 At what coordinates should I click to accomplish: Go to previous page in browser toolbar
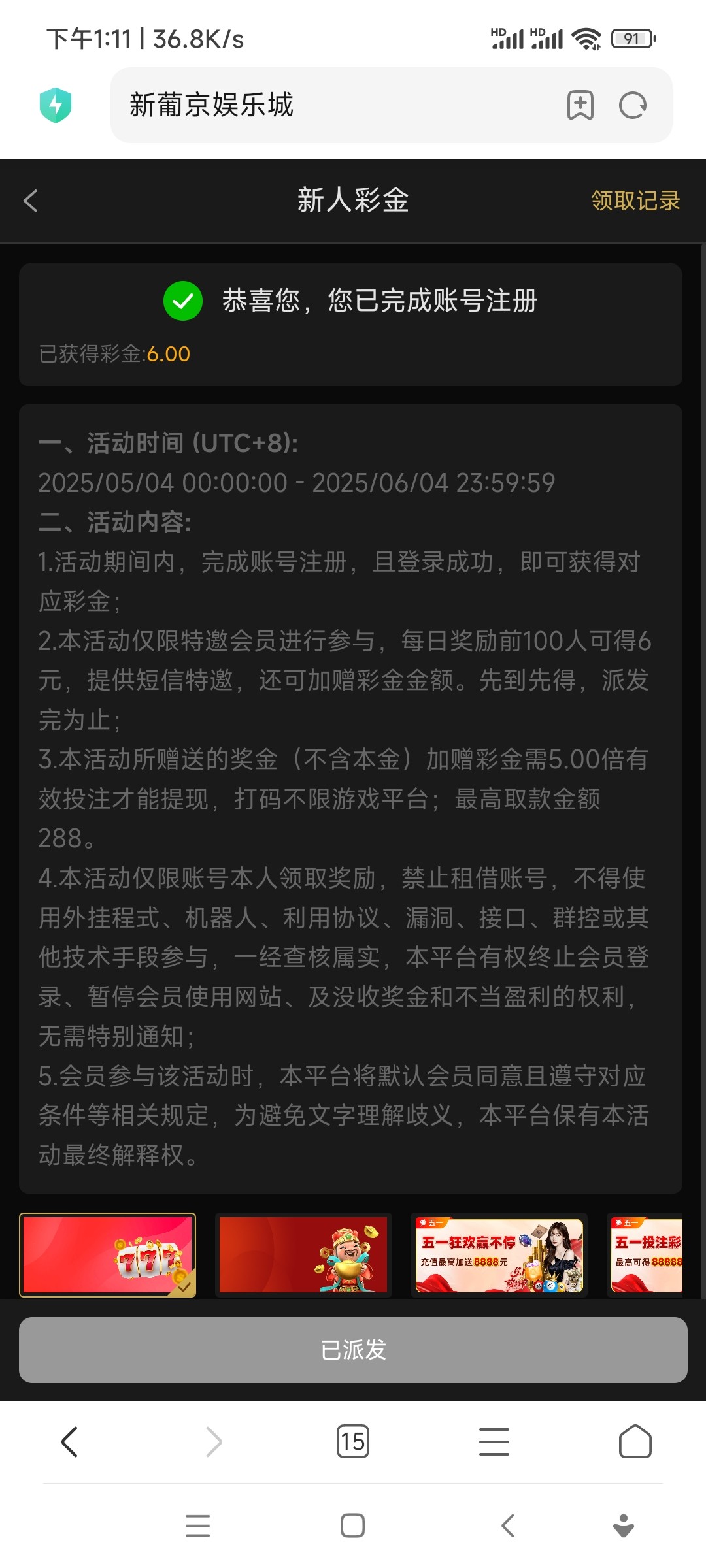coord(70,1441)
